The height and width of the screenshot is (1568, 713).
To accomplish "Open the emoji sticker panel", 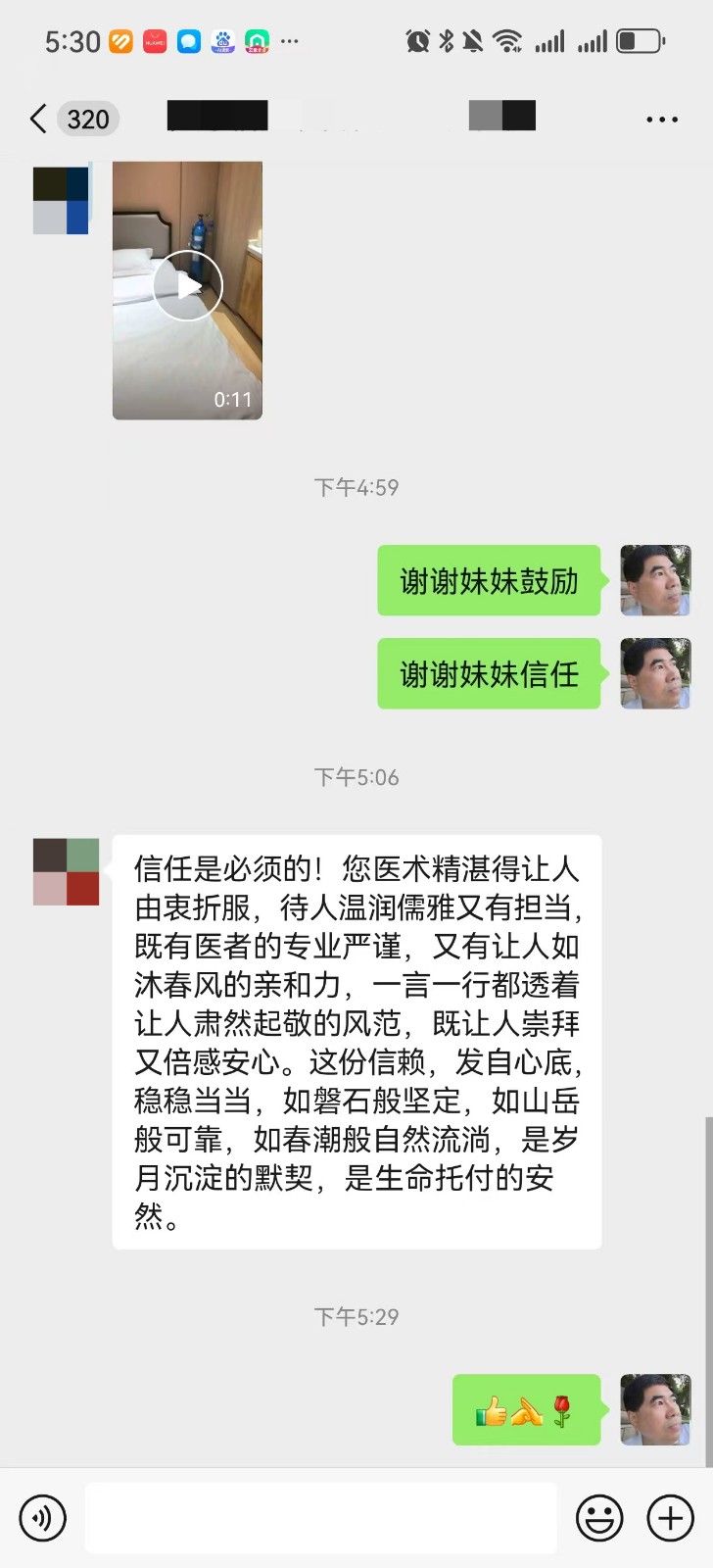I will (599, 1518).
